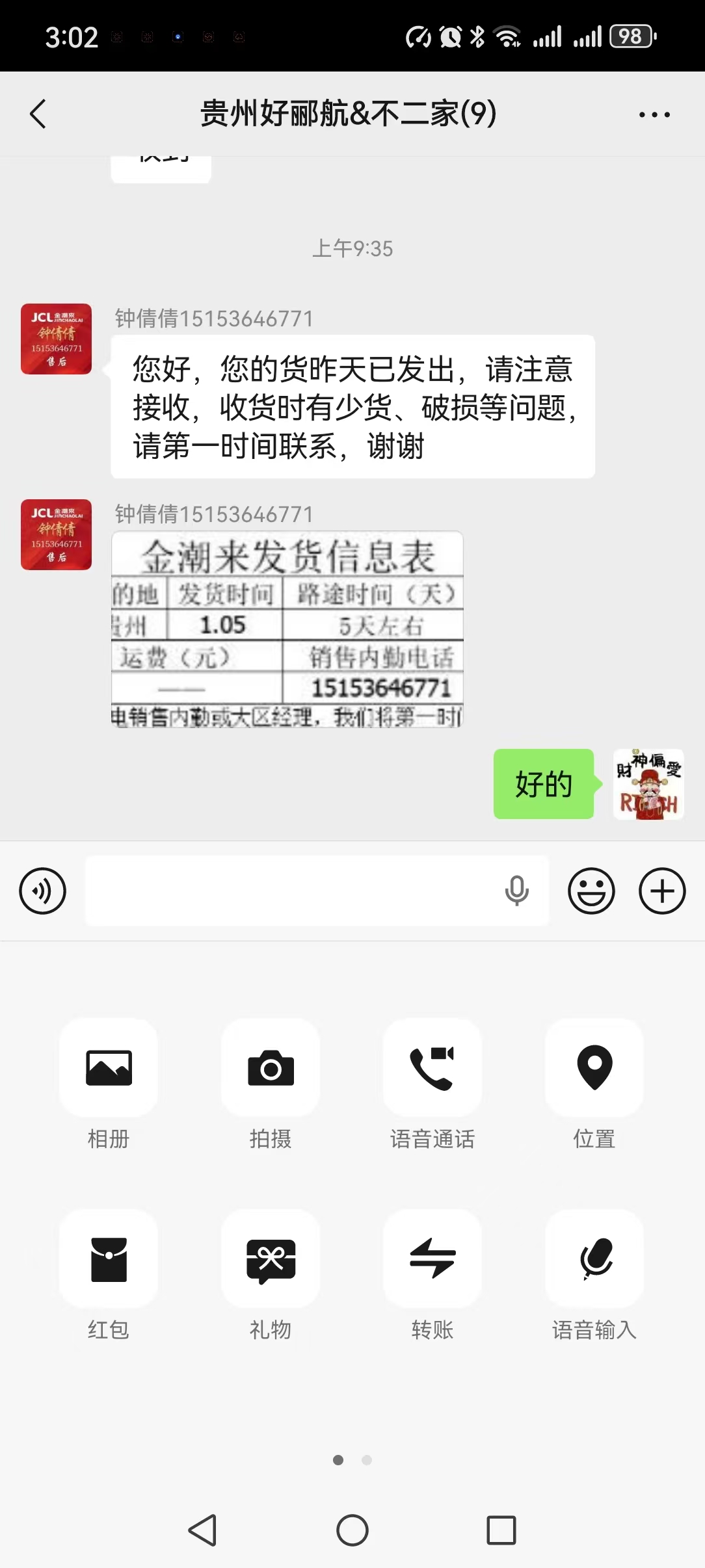Start a 语音通话 call

point(432,1067)
